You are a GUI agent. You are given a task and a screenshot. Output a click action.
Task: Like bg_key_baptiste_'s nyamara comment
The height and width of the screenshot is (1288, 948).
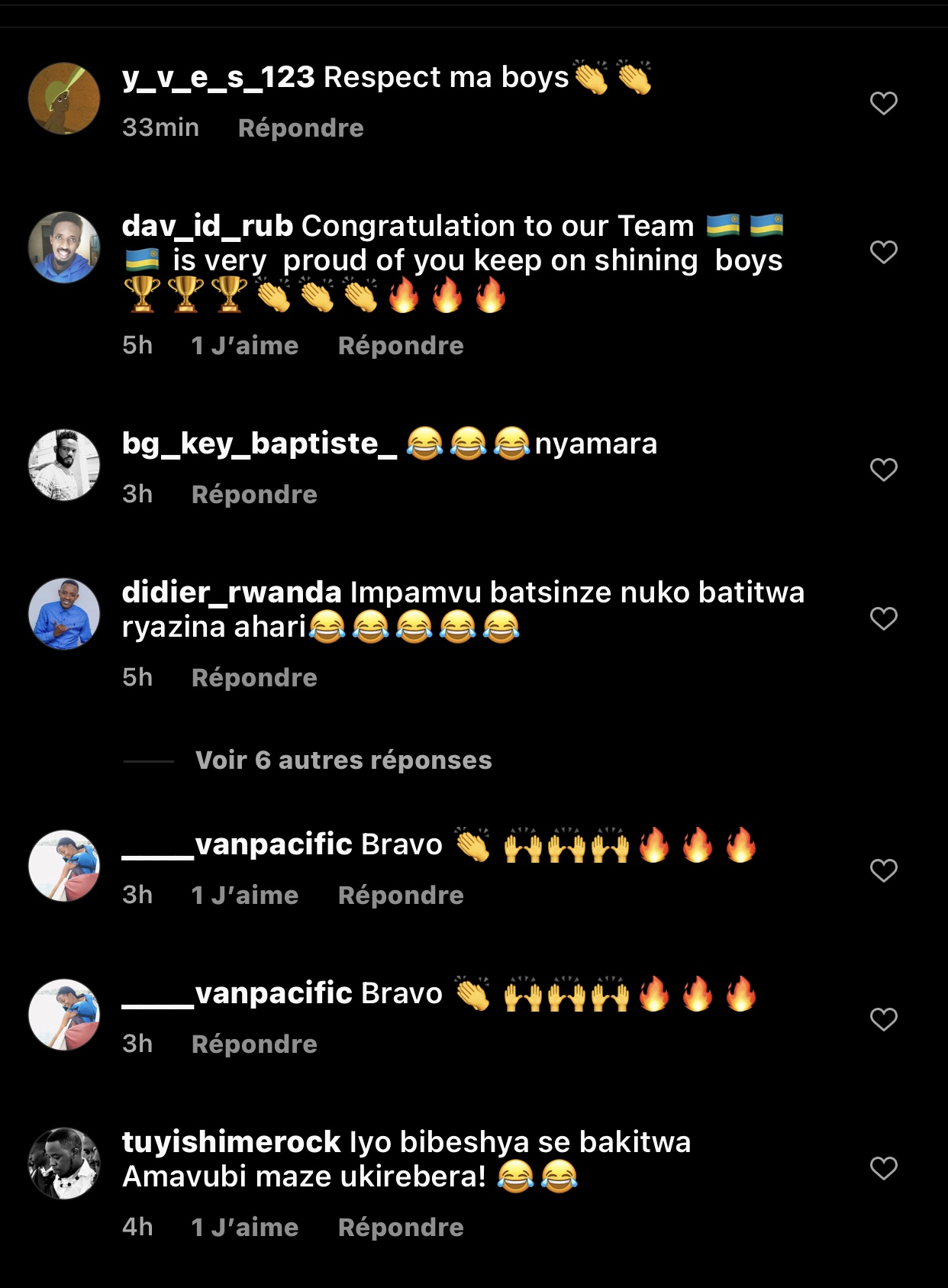(883, 470)
